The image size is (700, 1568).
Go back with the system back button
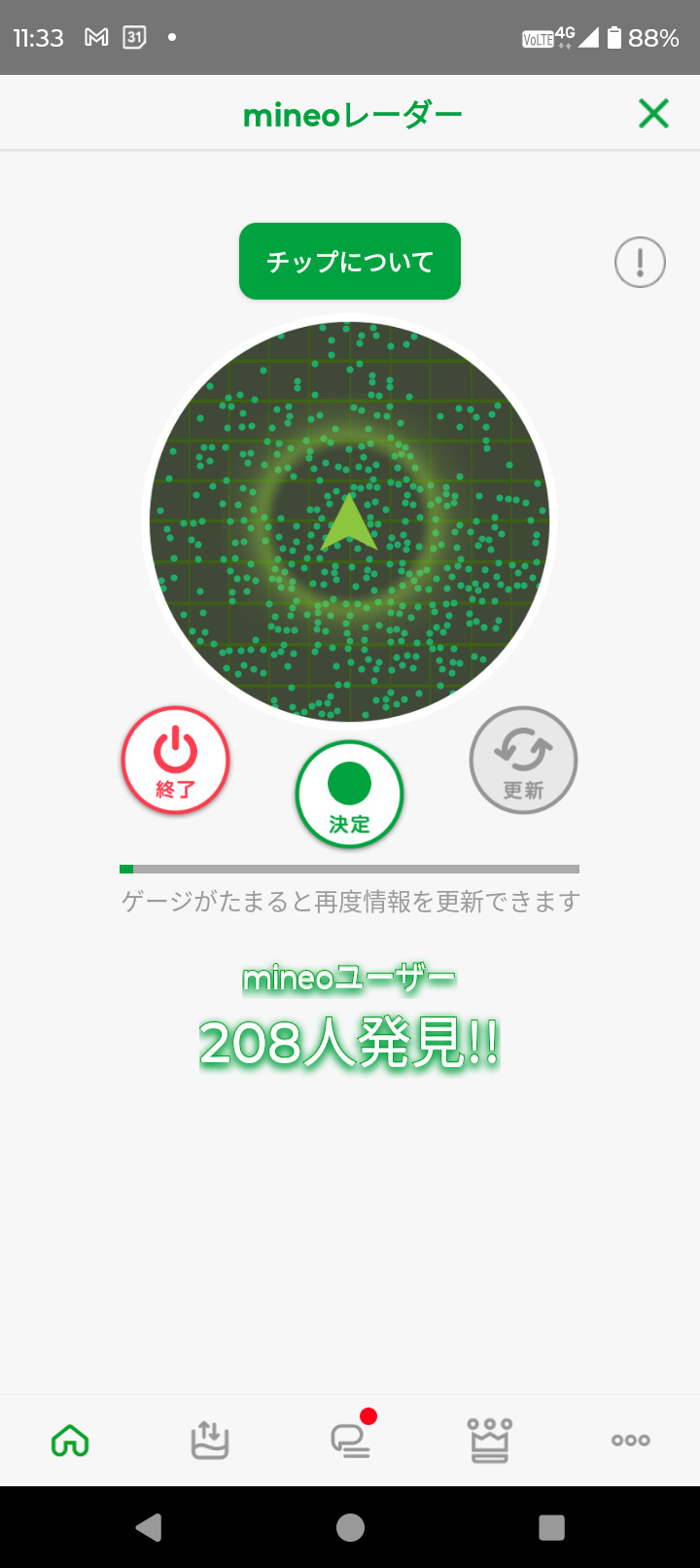[149, 1528]
